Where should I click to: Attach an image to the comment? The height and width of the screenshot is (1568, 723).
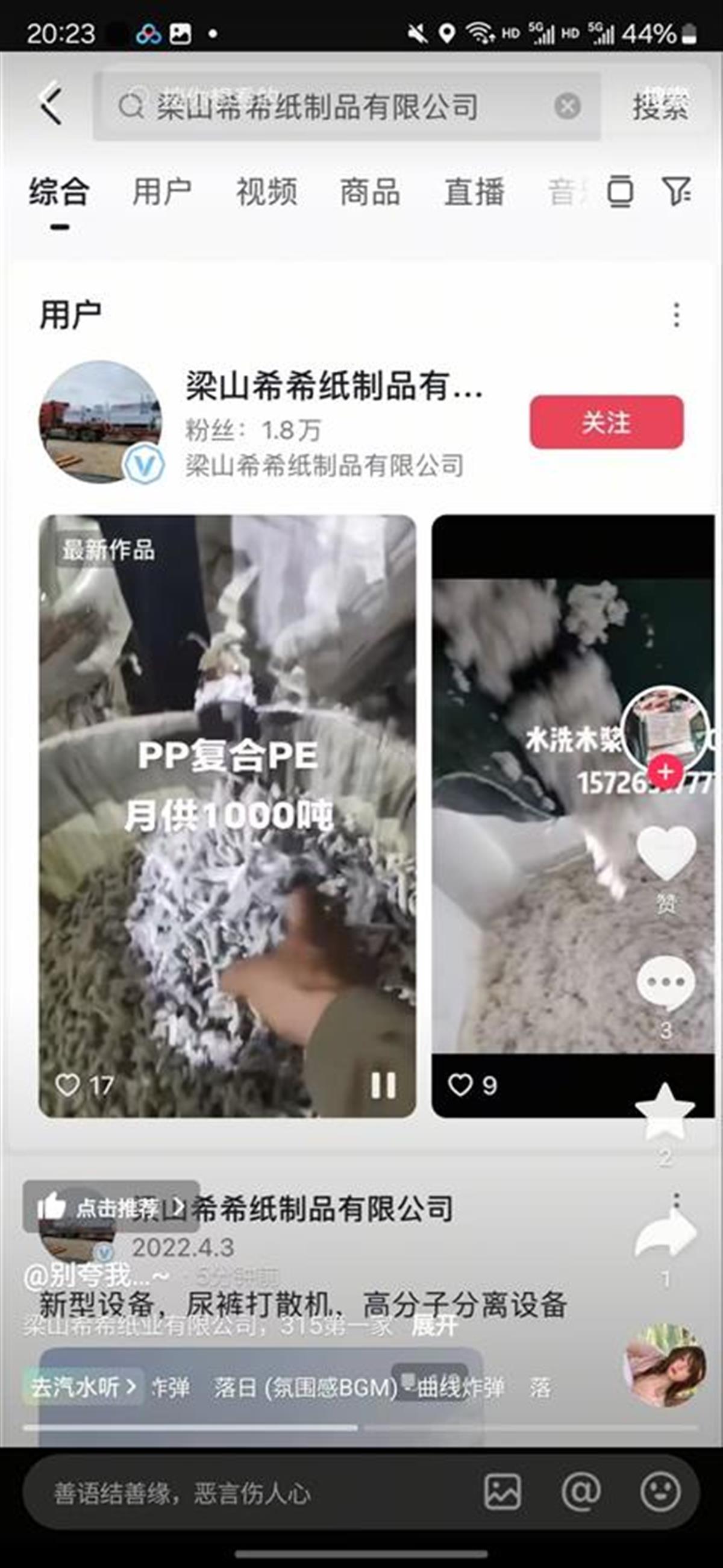coord(502,1493)
